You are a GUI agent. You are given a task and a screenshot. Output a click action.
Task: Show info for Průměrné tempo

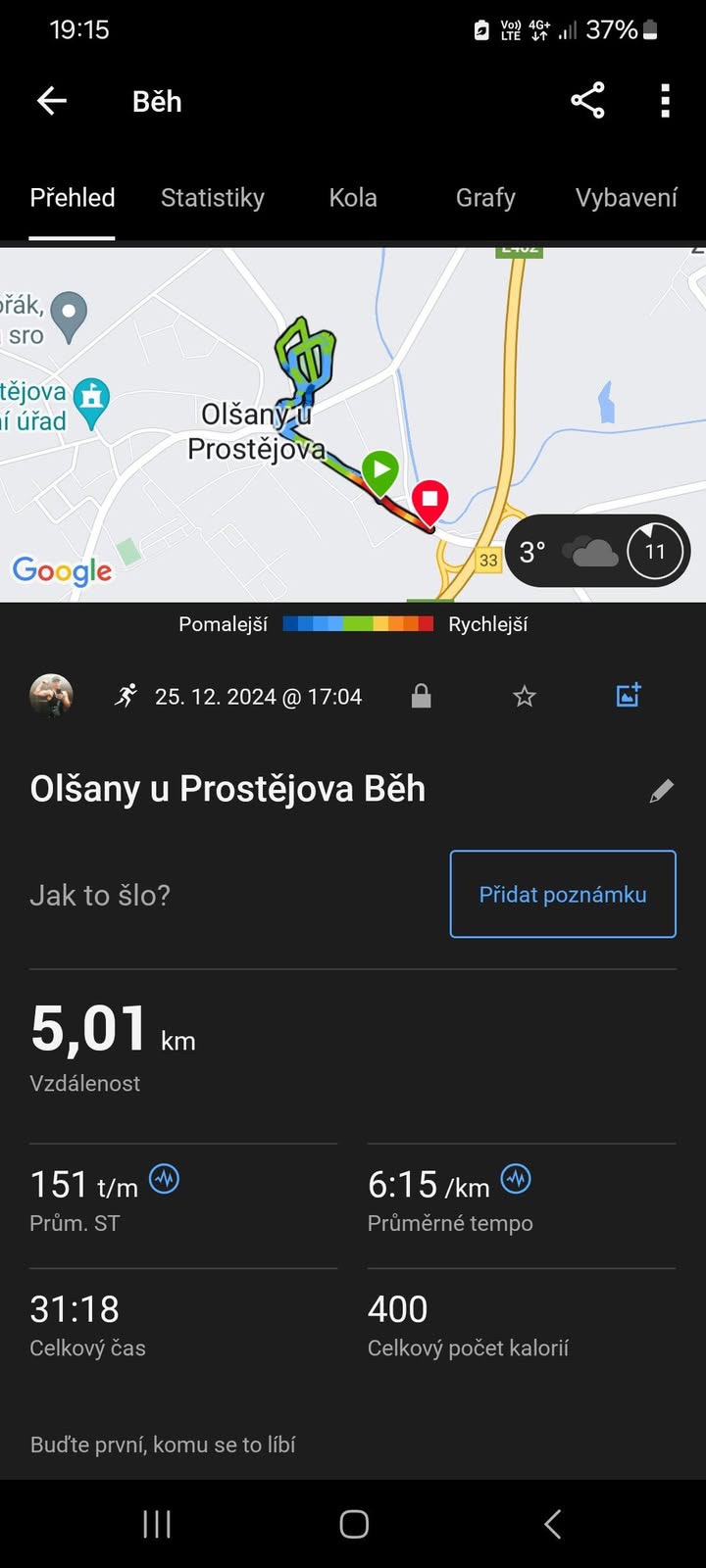(x=516, y=1178)
